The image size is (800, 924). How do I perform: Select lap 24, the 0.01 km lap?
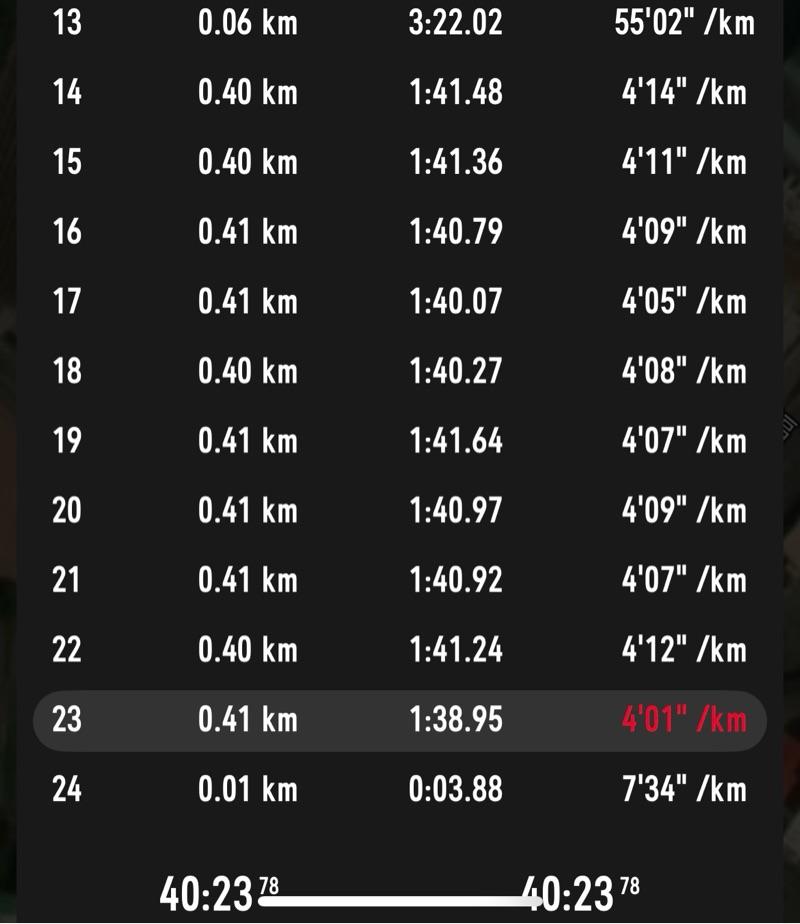point(400,790)
